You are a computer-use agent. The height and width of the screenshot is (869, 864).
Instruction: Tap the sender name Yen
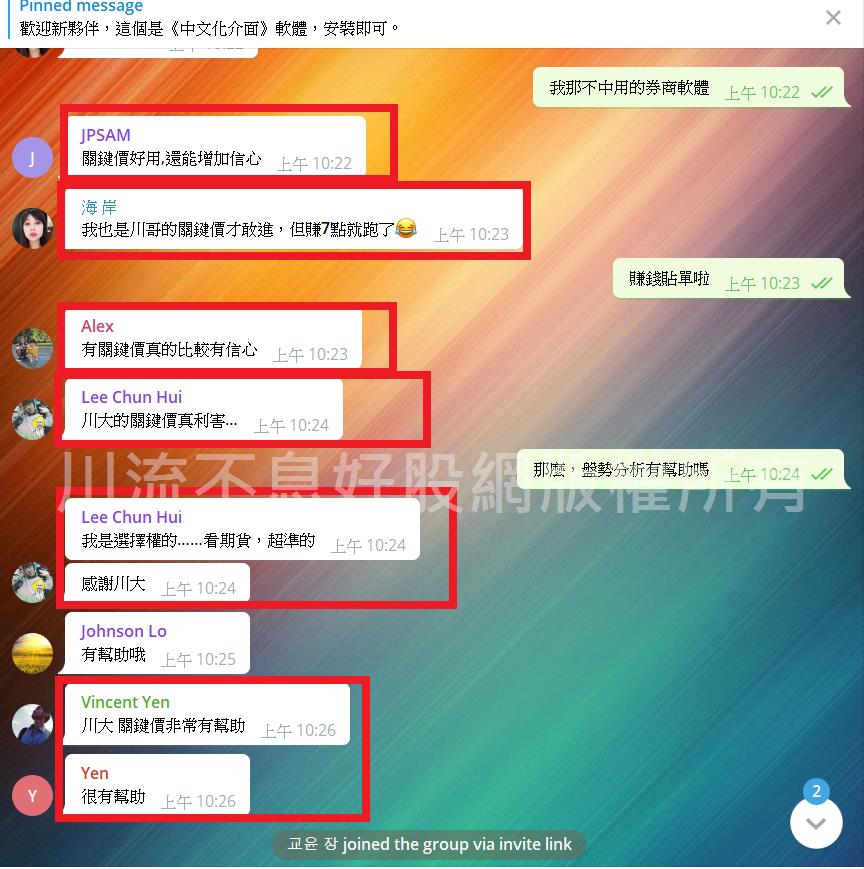95,773
